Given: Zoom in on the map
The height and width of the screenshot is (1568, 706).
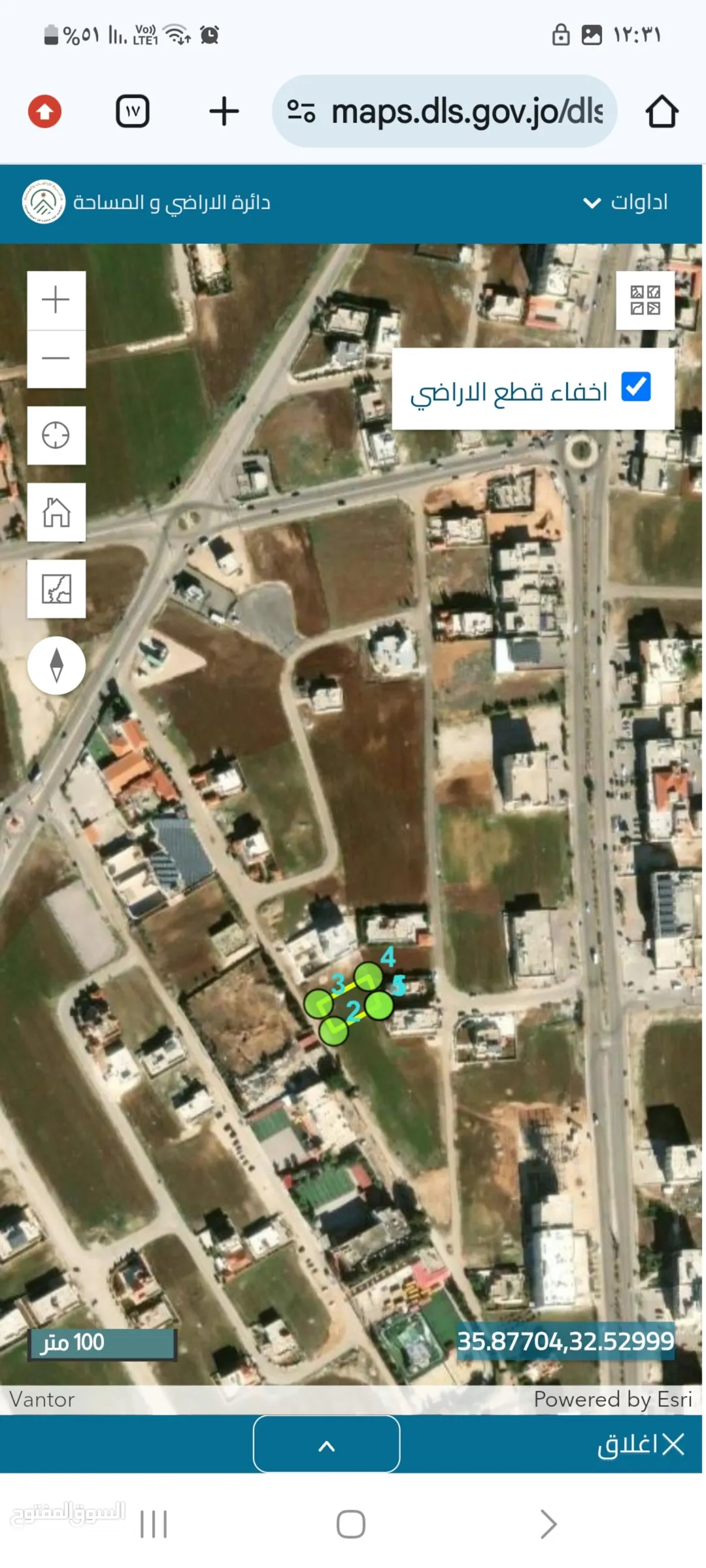Looking at the screenshot, I should click(x=56, y=300).
